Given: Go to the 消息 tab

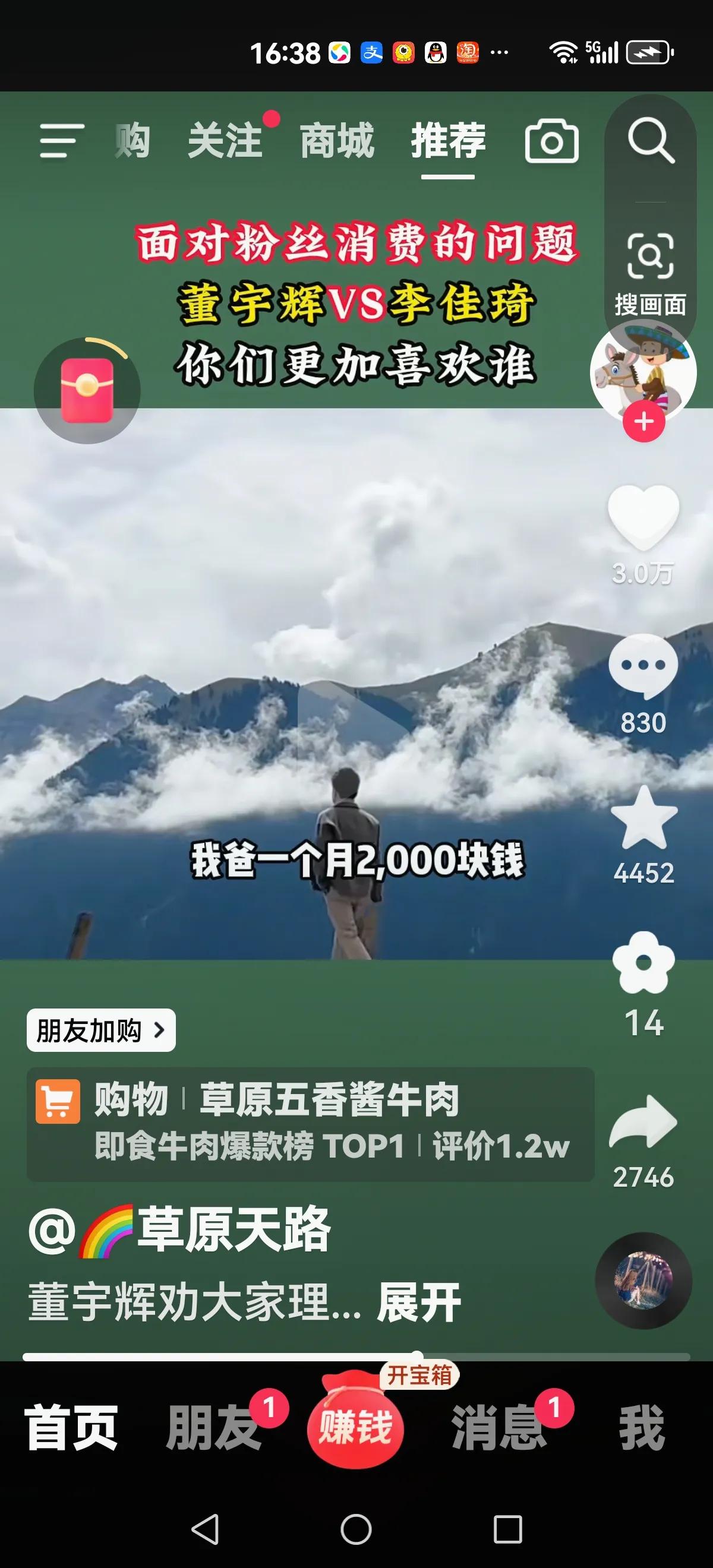Looking at the screenshot, I should (498, 1427).
